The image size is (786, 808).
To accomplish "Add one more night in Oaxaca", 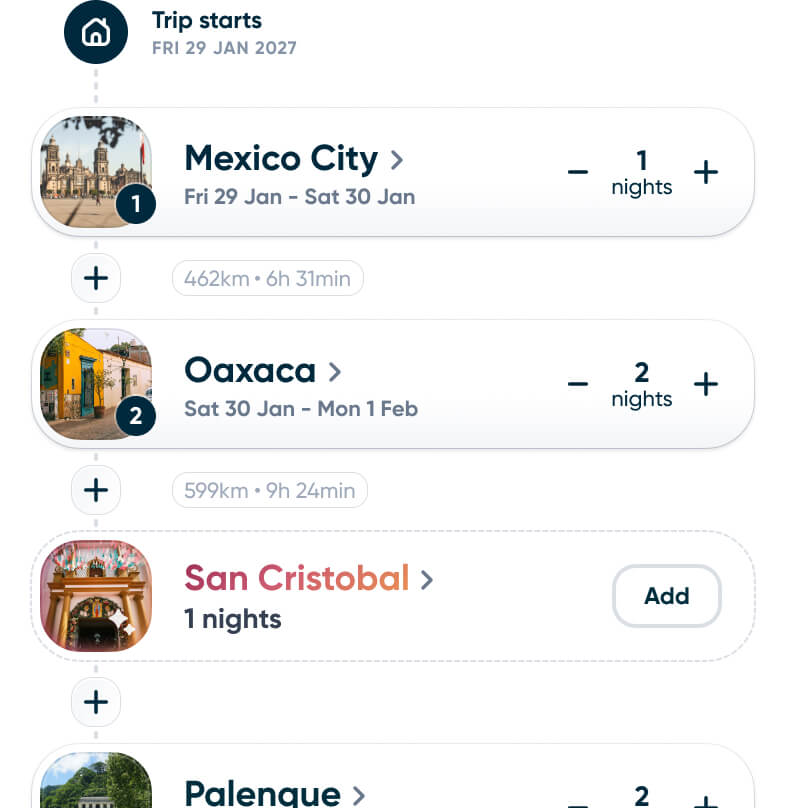I will [706, 384].
